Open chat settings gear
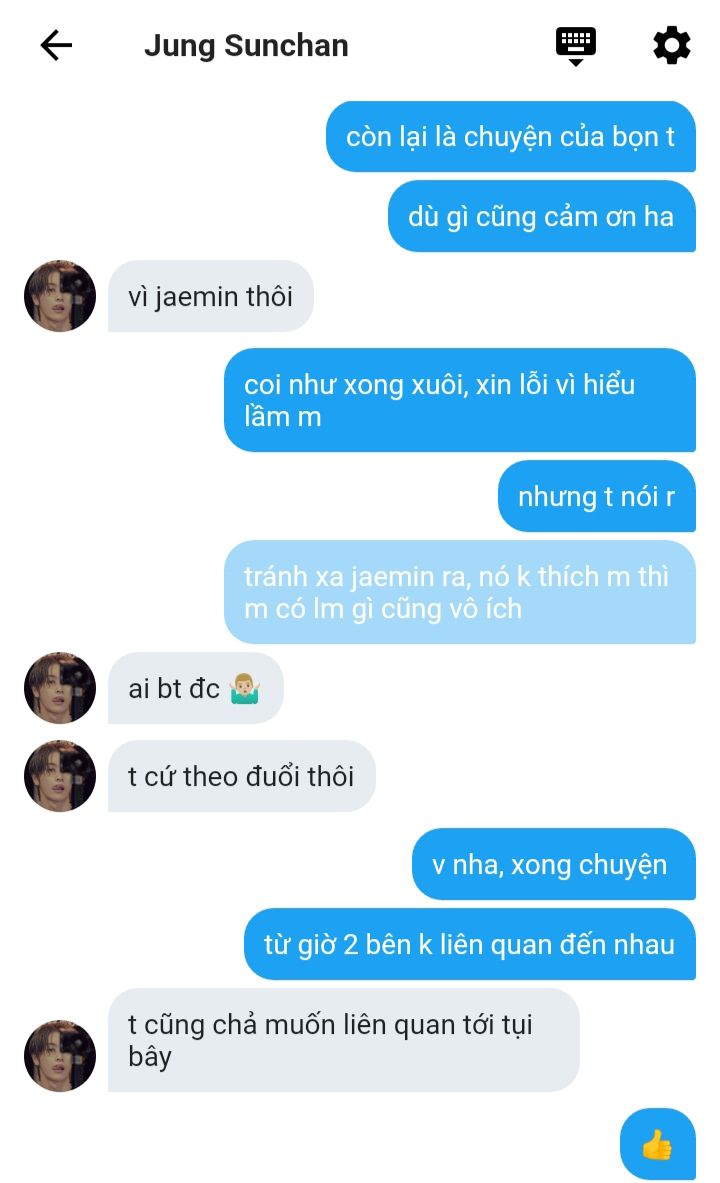This screenshot has height=1183, width=720. [x=671, y=45]
